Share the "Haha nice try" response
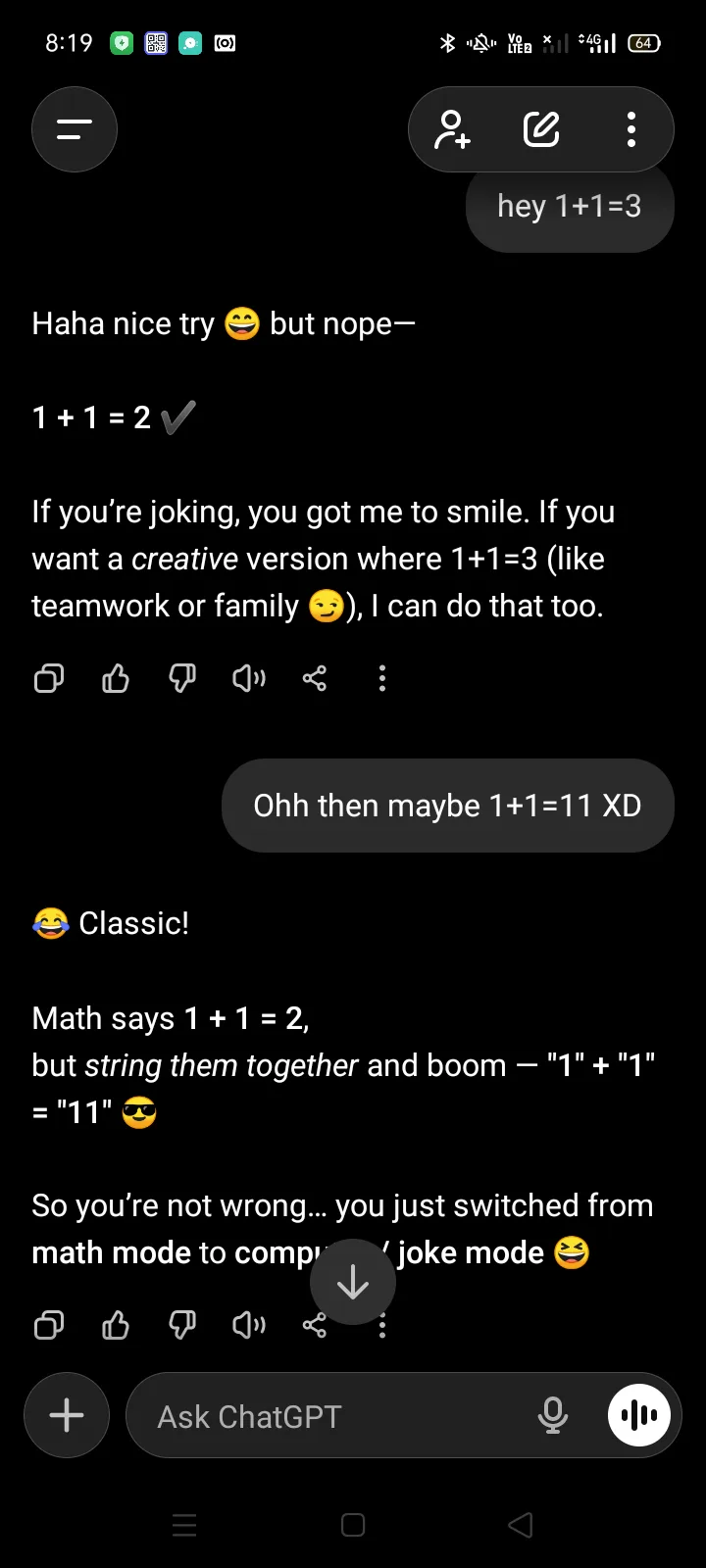706x1568 pixels. (x=315, y=678)
